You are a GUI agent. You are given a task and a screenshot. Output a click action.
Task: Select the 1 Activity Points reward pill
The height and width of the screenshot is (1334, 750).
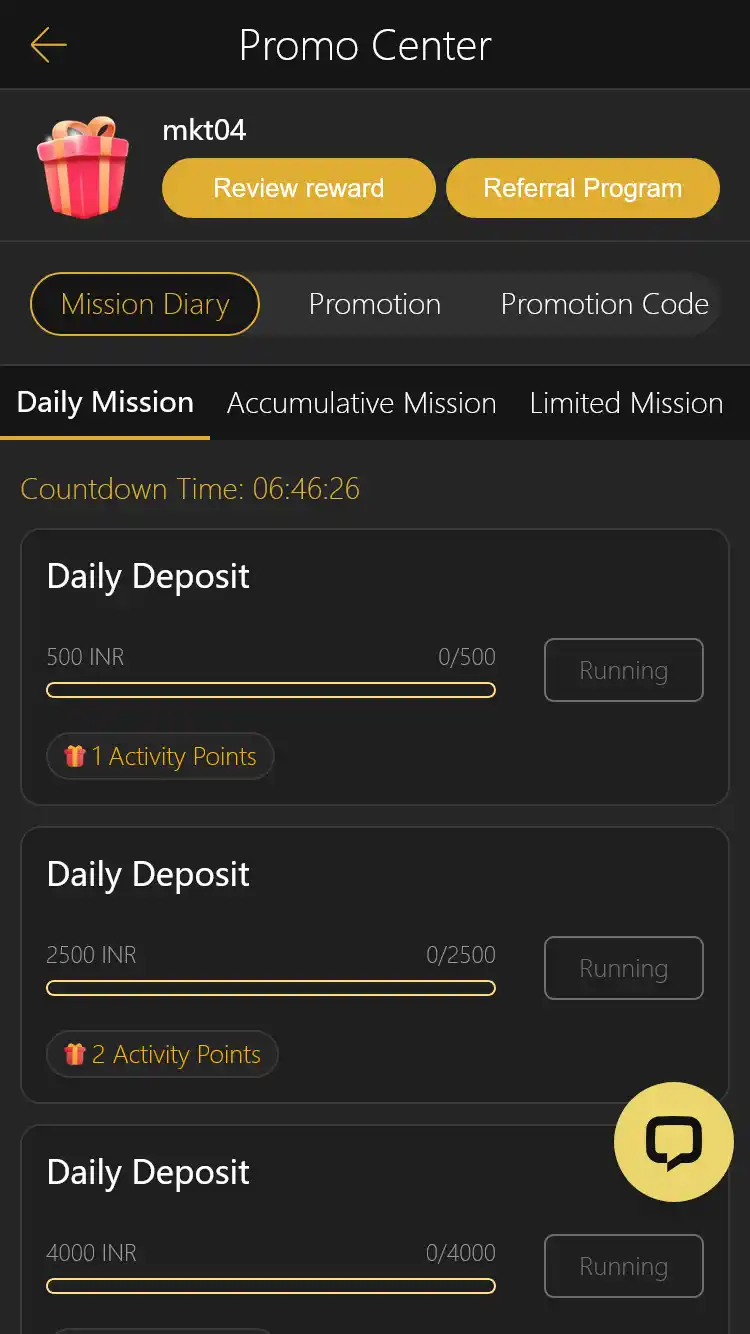(x=160, y=756)
